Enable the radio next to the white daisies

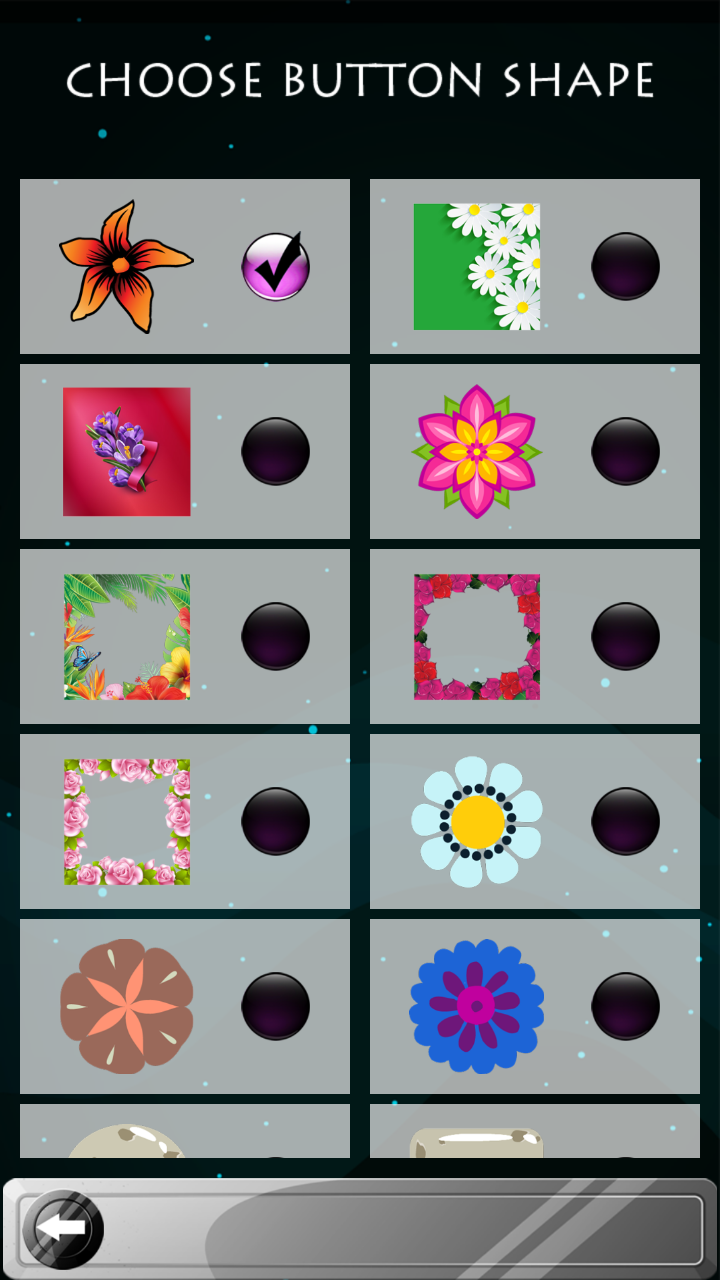[626, 265]
